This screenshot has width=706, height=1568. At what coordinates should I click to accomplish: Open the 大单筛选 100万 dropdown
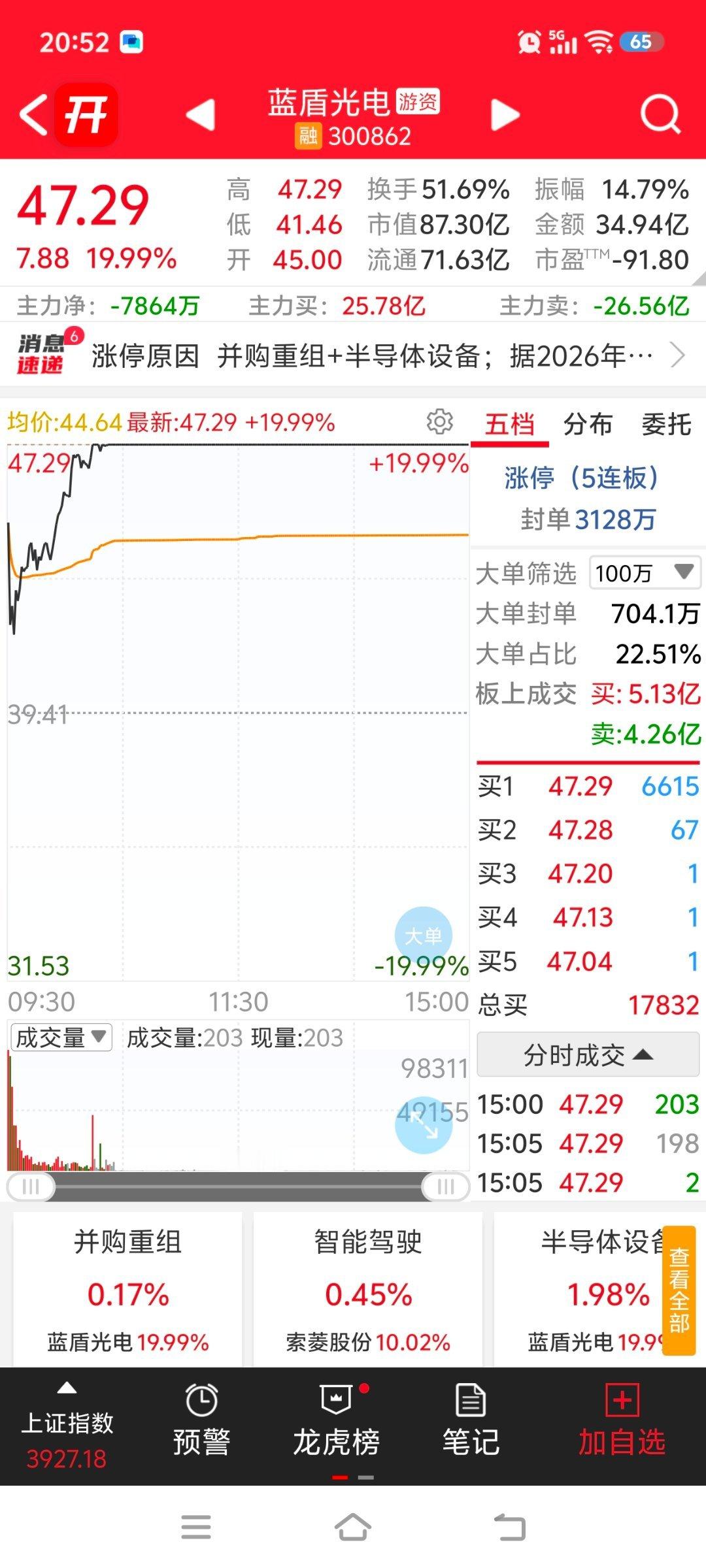(x=645, y=573)
